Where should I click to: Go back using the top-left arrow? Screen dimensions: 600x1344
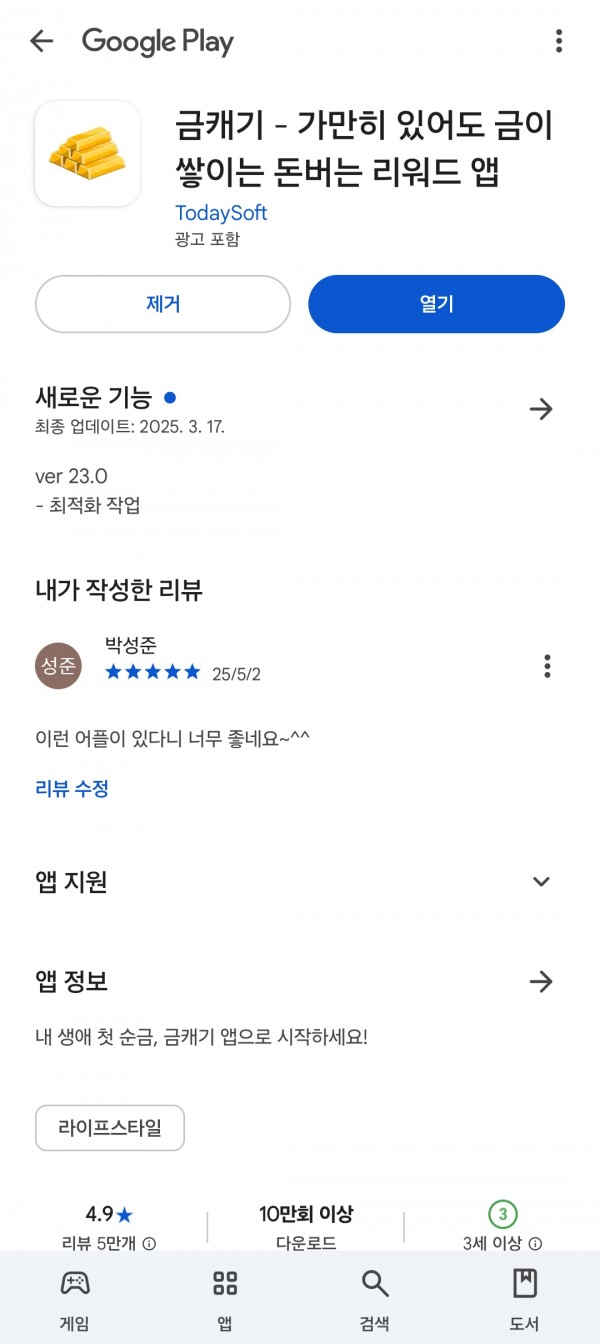coord(41,41)
